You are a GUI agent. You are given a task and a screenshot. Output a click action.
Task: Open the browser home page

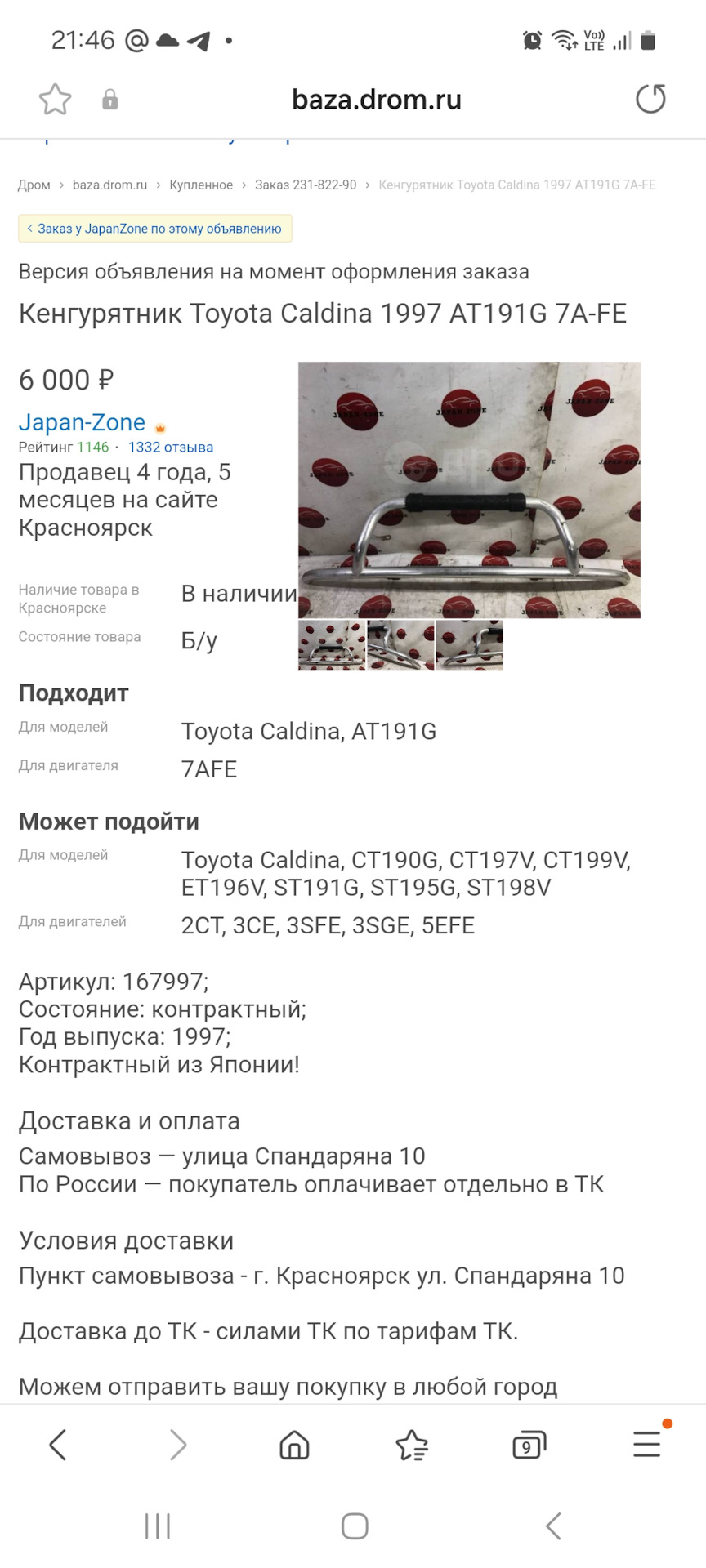294,1445
